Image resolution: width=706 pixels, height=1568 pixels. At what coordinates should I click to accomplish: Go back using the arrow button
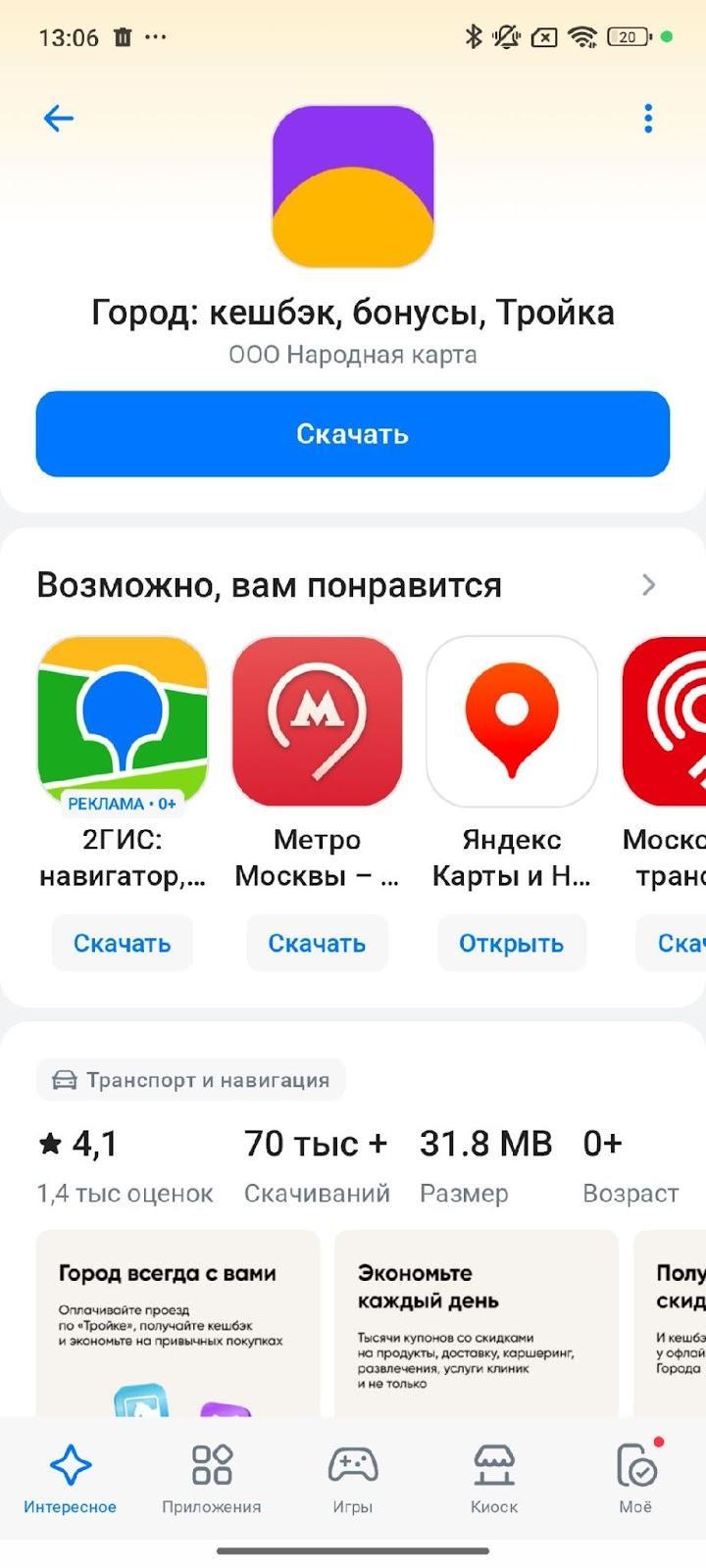(x=56, y=118)
